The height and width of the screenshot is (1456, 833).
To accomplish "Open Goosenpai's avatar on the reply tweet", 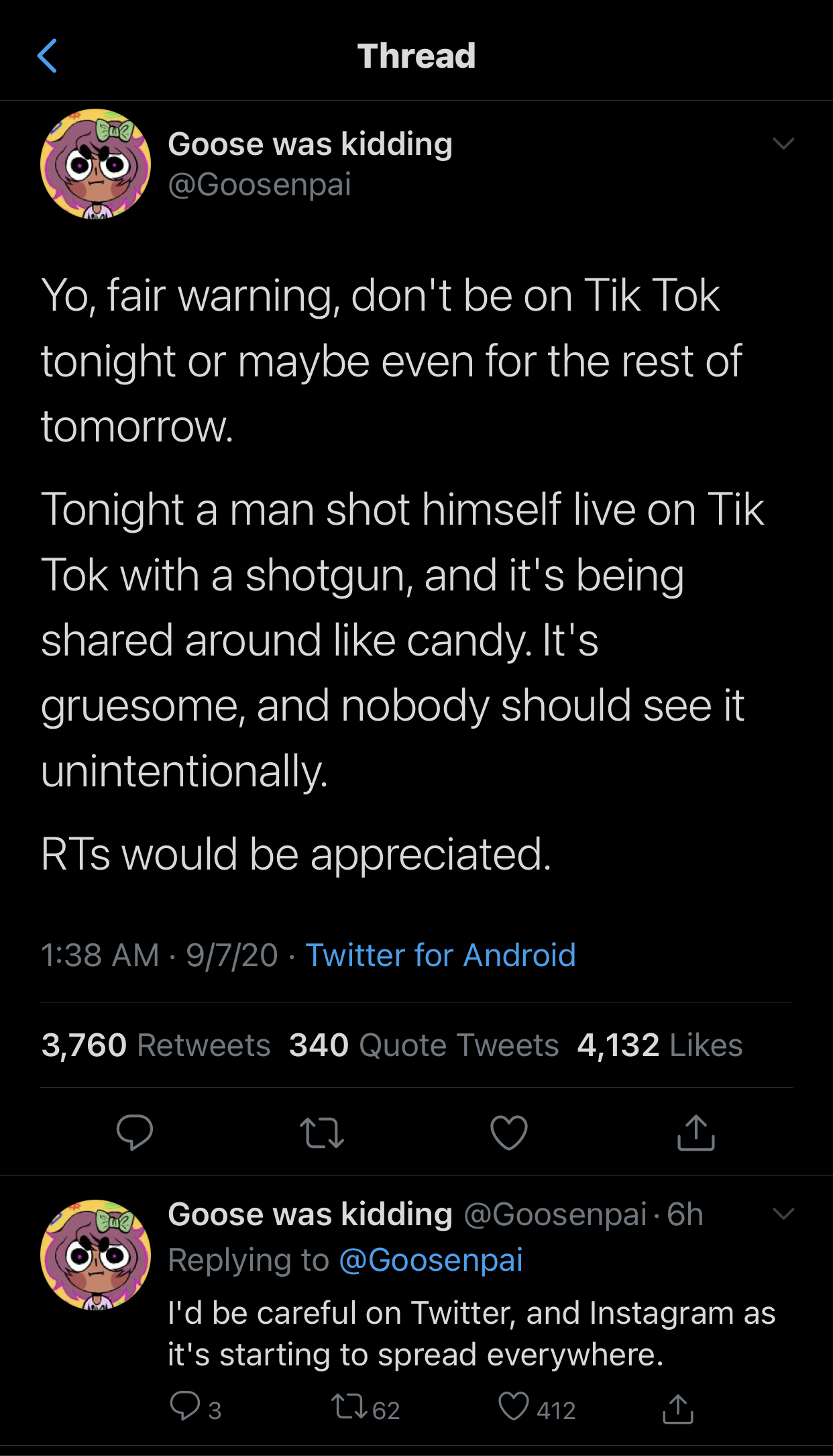I will pyautogui.click(x=95, y=1255).
